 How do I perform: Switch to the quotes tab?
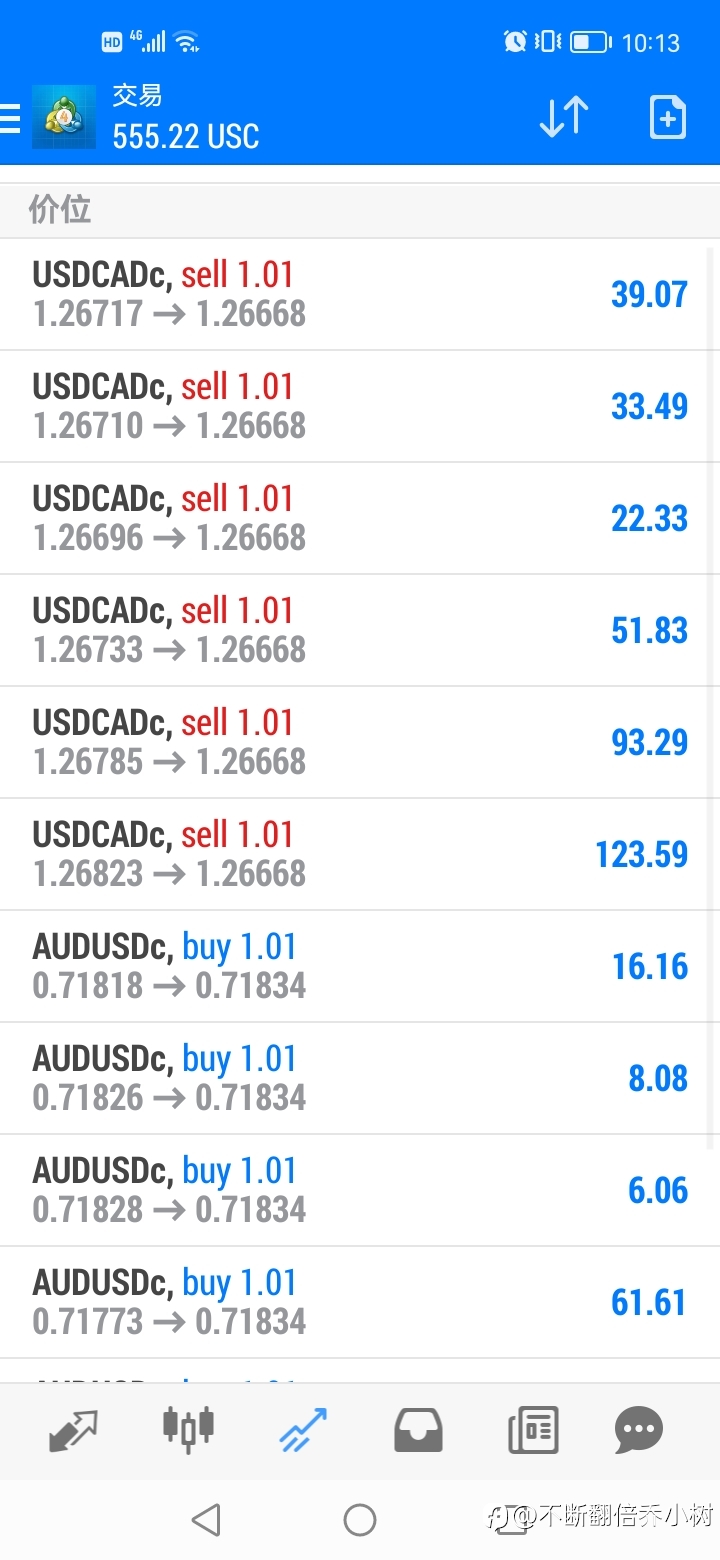pos(74,1430)
